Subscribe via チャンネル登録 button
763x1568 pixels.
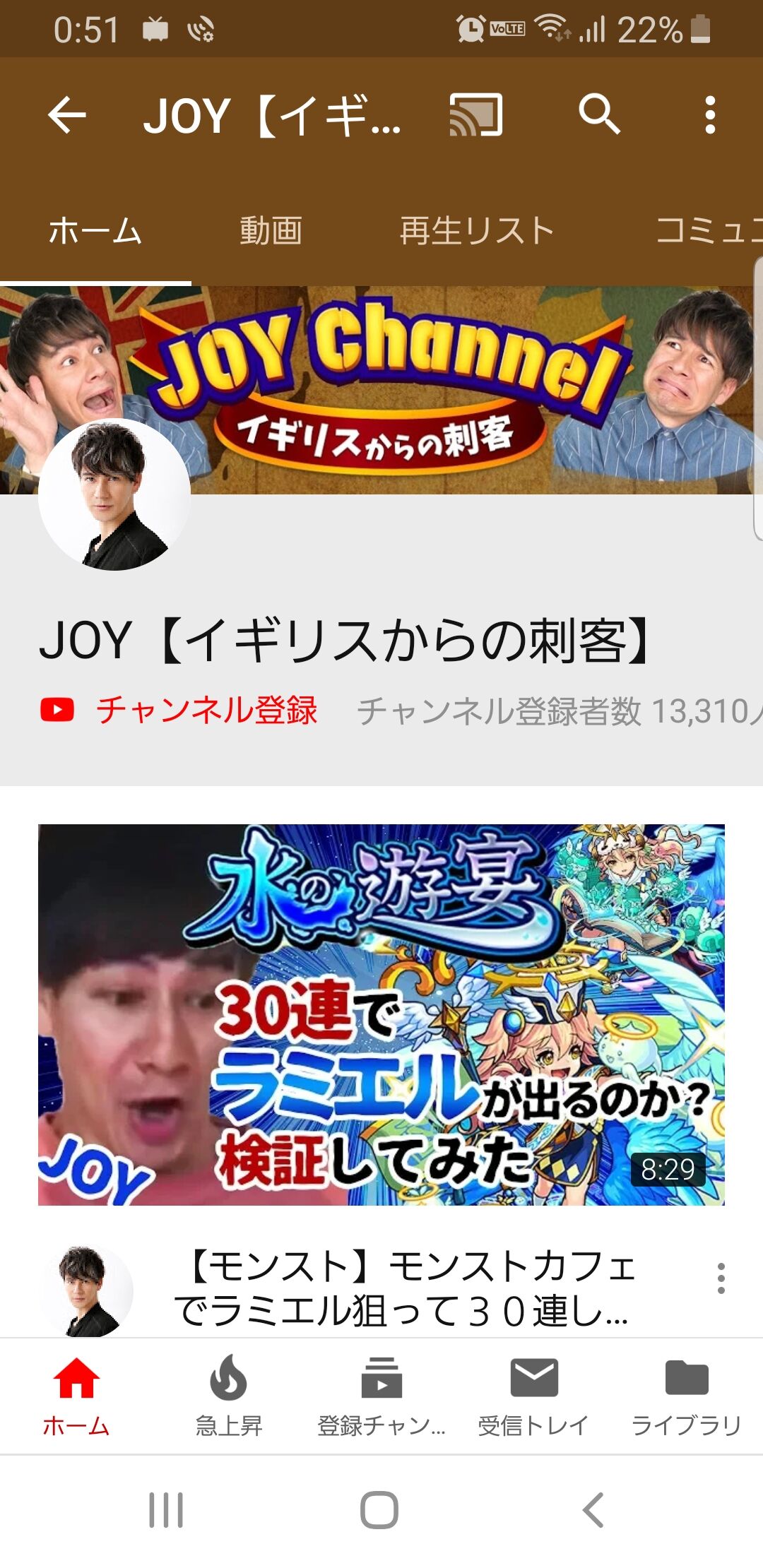pos(179,710)
